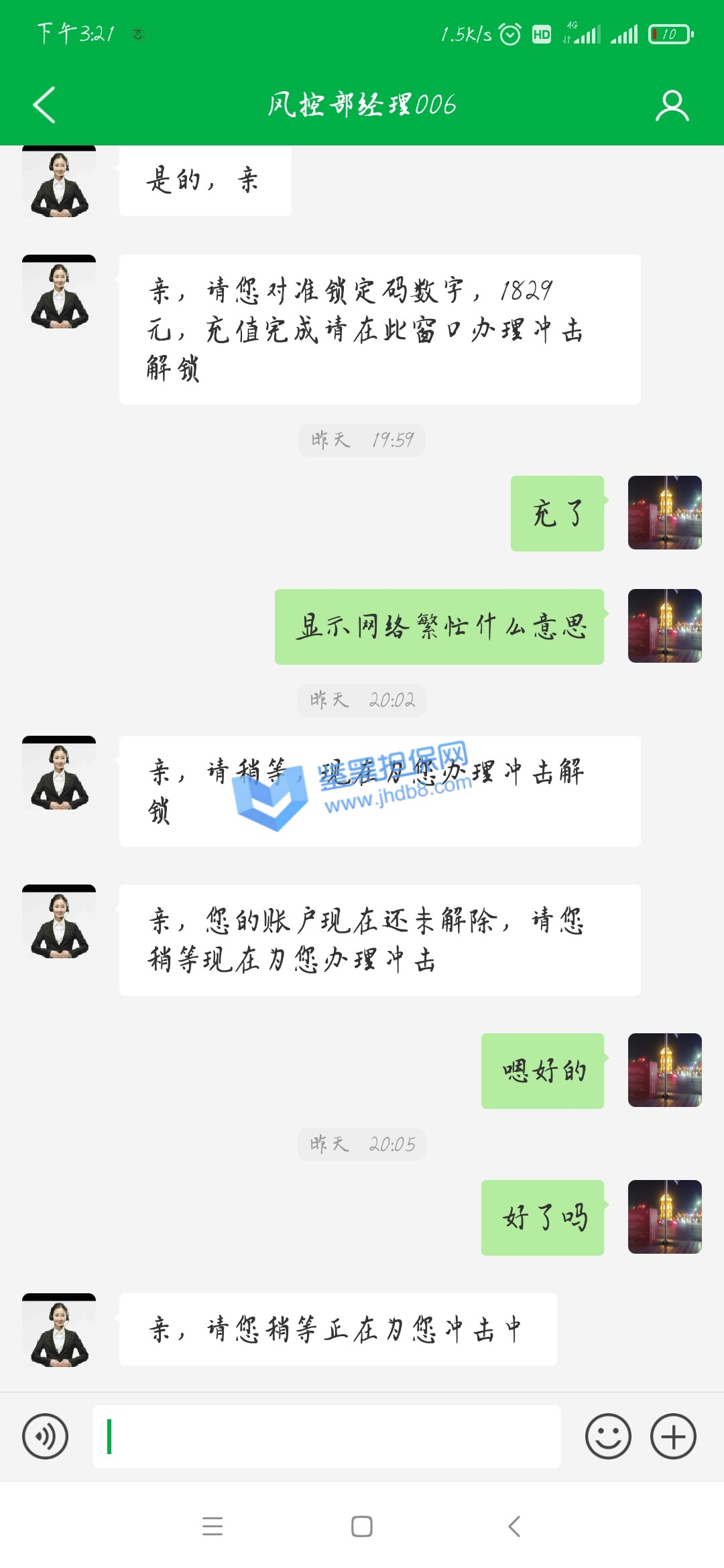Screen dimensions: 724x1568
Task: Open the contact profile icon
Action: point(672,105)
